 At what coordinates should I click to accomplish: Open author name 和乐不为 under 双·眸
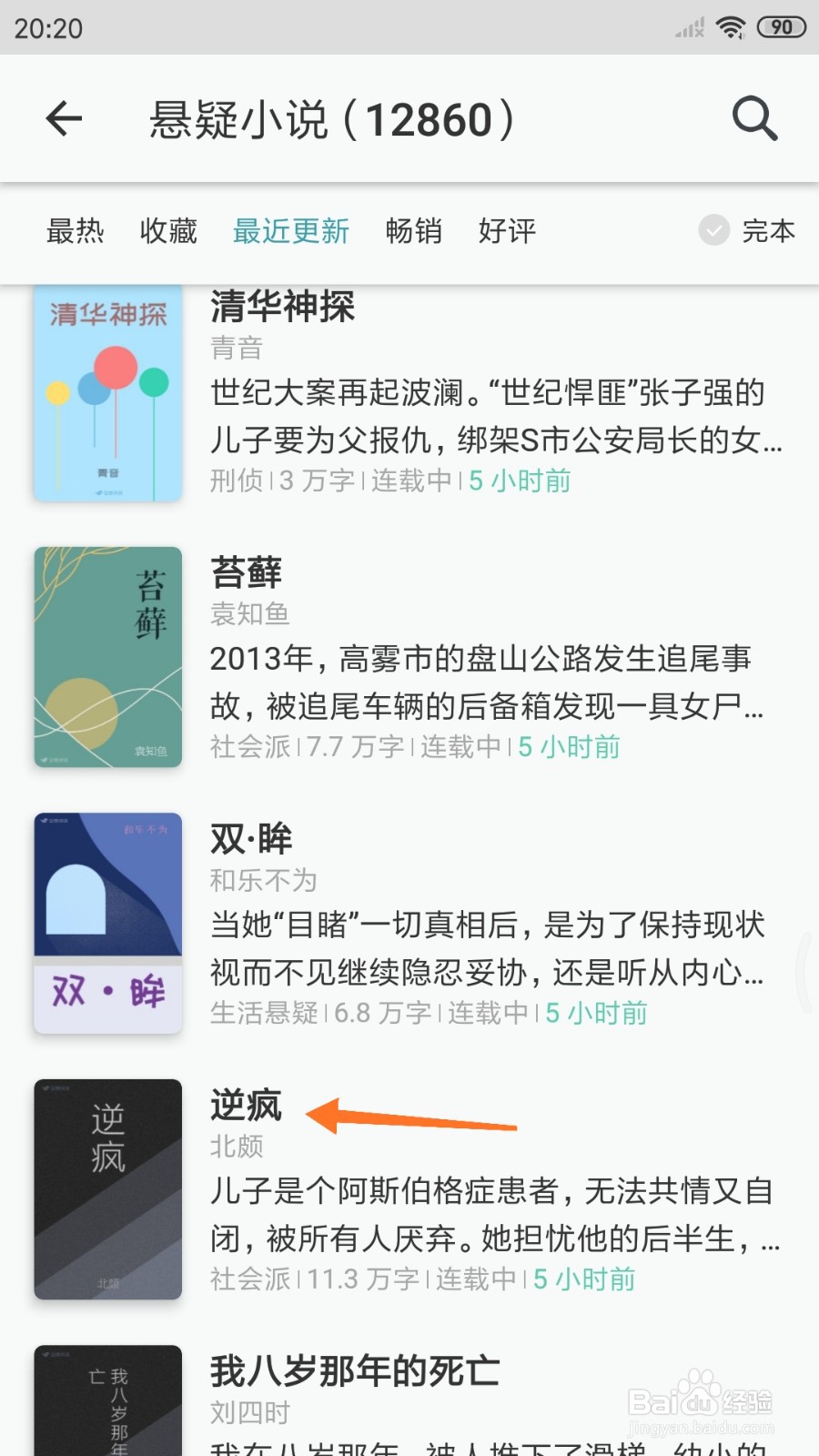pyautogui.click(x=262, y=880)
